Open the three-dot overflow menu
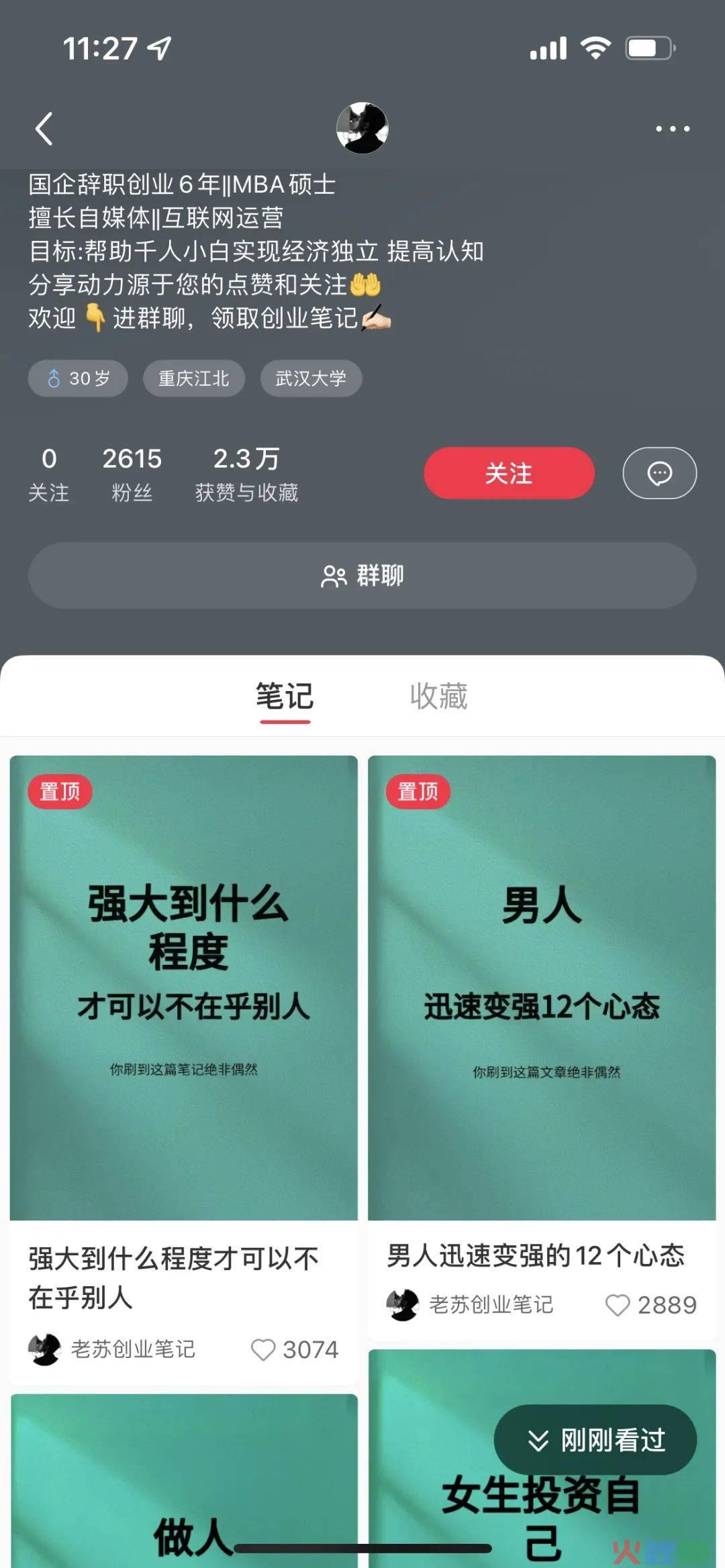This screenshot has height=1568, width=725. click(x=673, y=128)
